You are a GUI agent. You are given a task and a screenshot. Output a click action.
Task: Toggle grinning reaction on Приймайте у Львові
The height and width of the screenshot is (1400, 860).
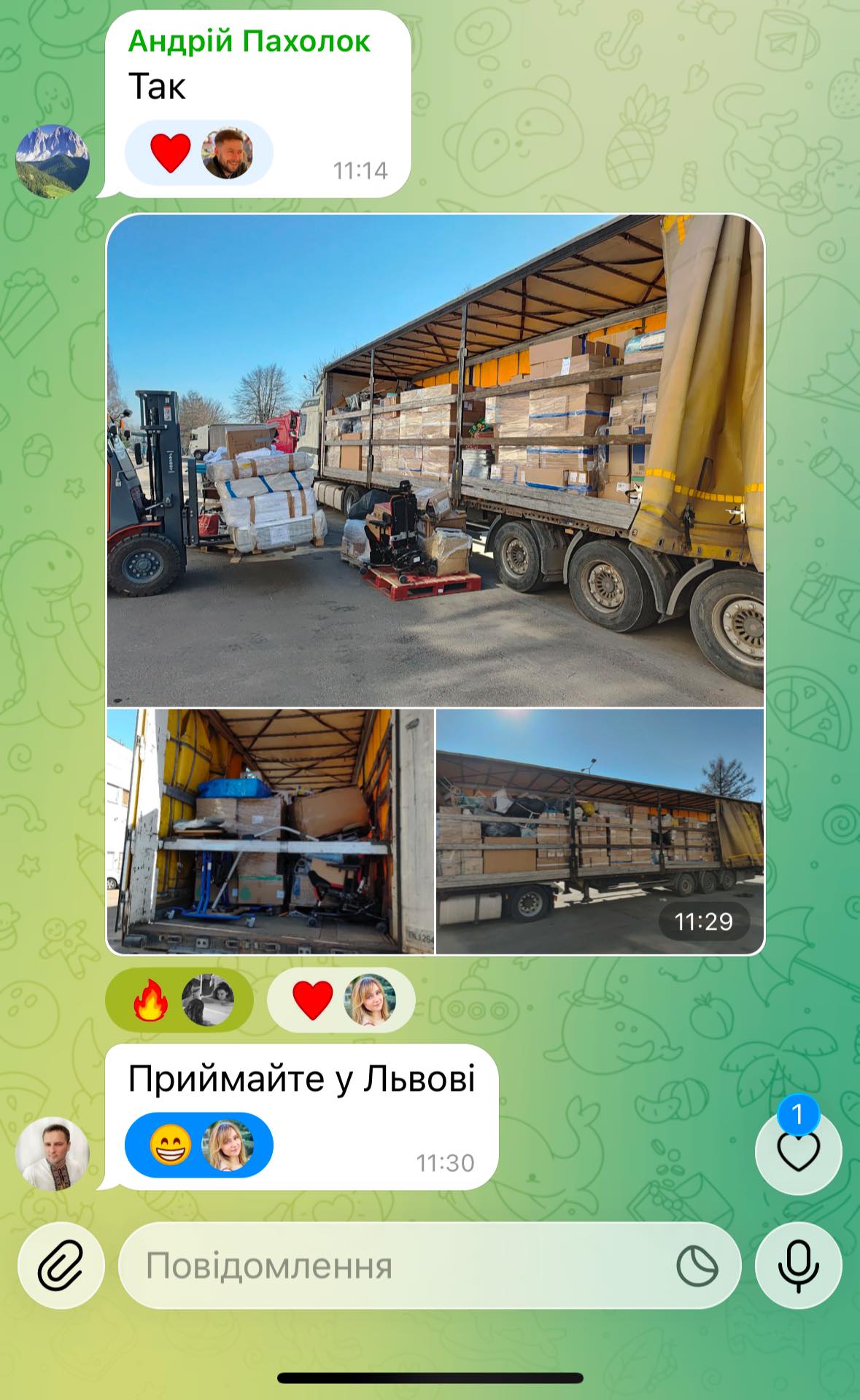click(198, 1145)
